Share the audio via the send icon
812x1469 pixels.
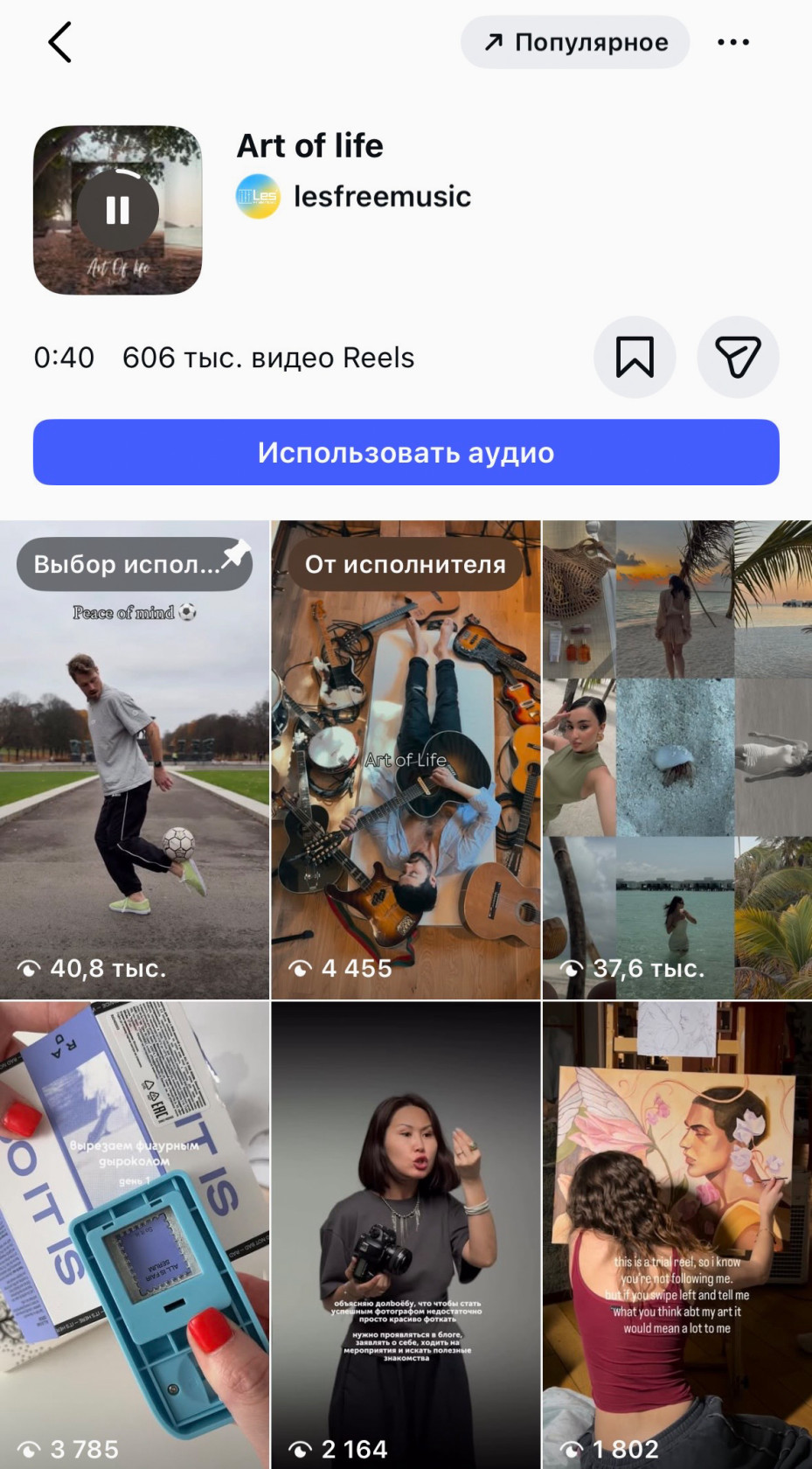(738, 357)
